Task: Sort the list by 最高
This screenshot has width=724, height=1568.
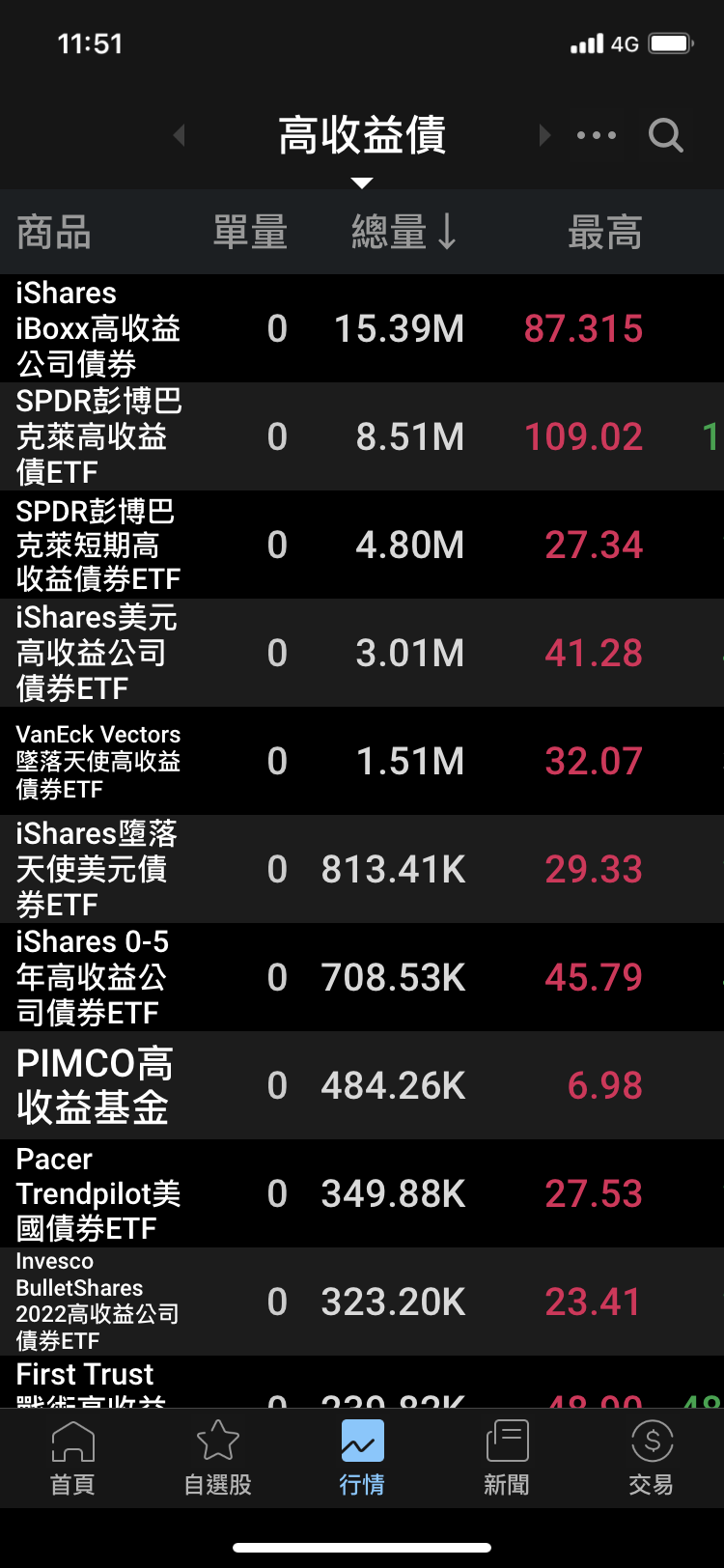Action: 605,233
